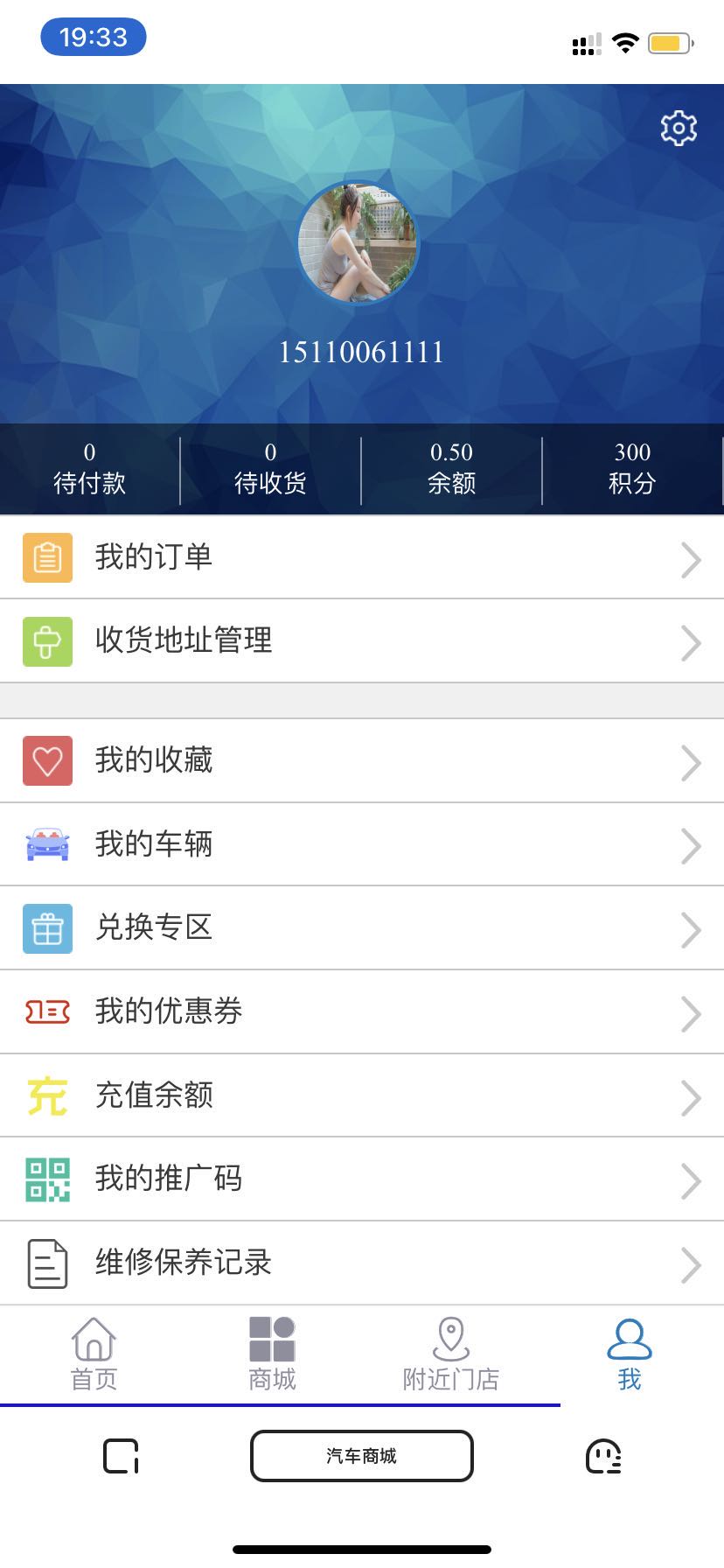724x1568 pixels.
Task: Open 维修保养记录 maintenance records
Action: 362,1263
